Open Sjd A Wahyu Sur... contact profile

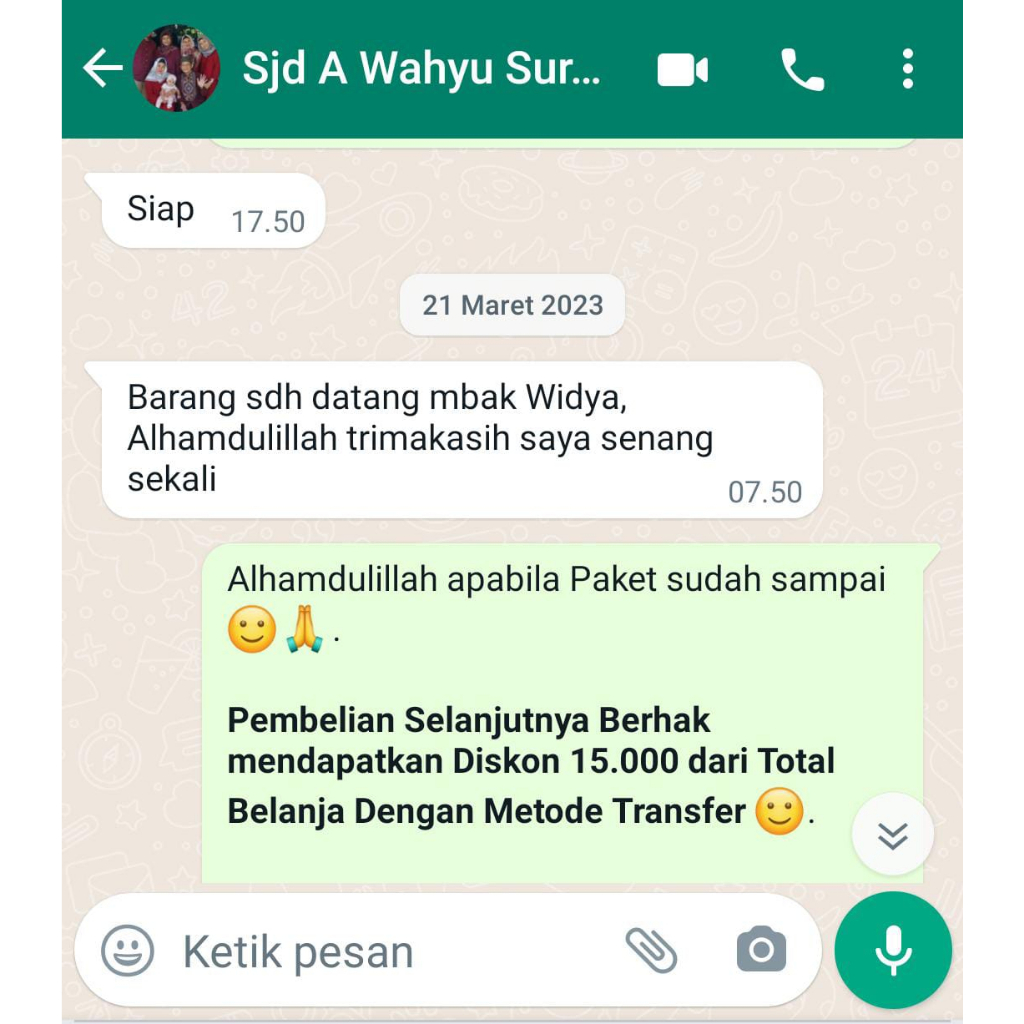coord(420,69)
